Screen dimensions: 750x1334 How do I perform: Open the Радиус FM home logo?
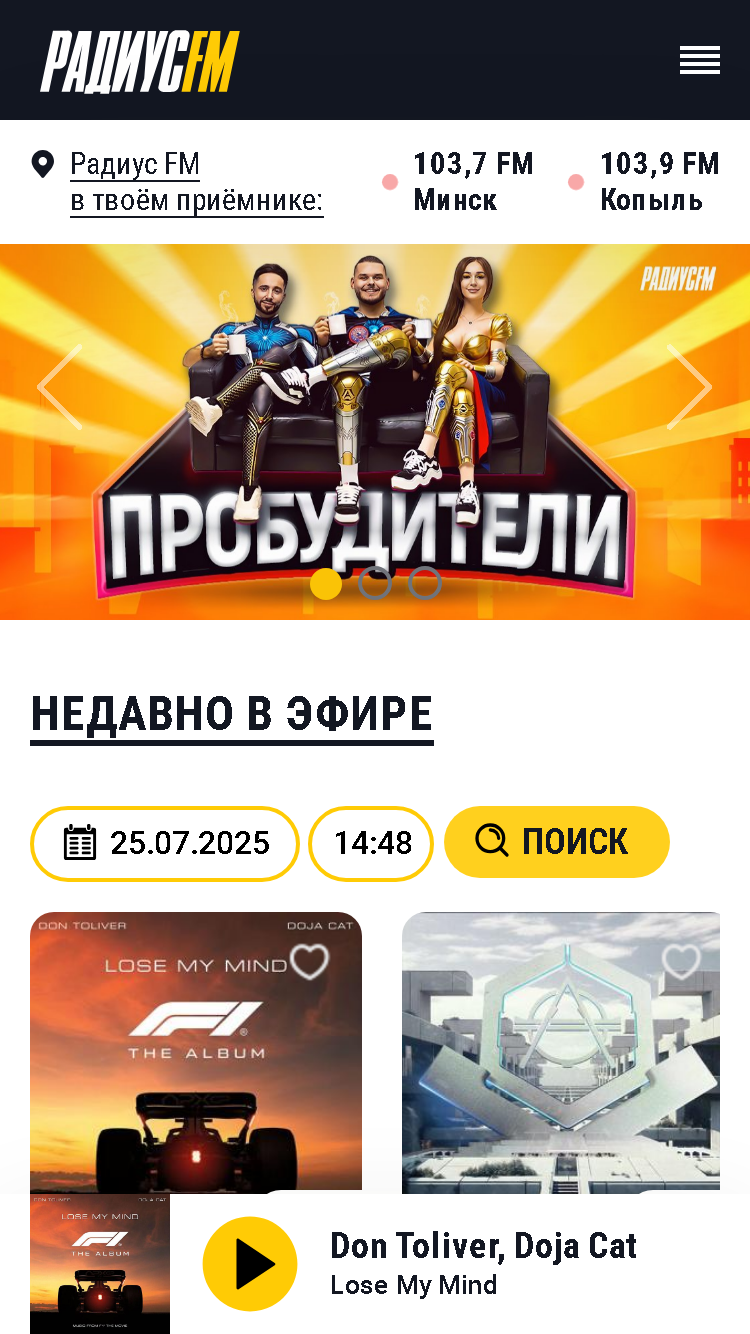(140, 61)
